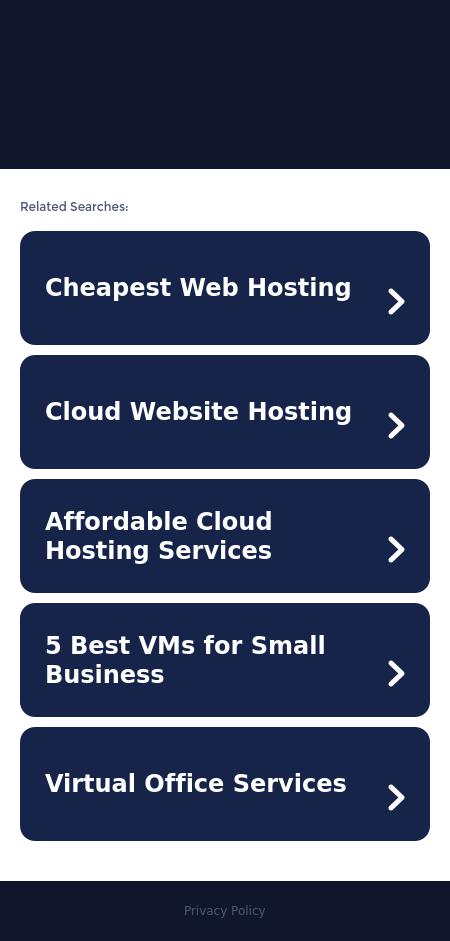Image resolution: width=450 pixels, height=941 pixels.
Task: Open the Cheapest Web Hosting search
Action: coord(225,288)
